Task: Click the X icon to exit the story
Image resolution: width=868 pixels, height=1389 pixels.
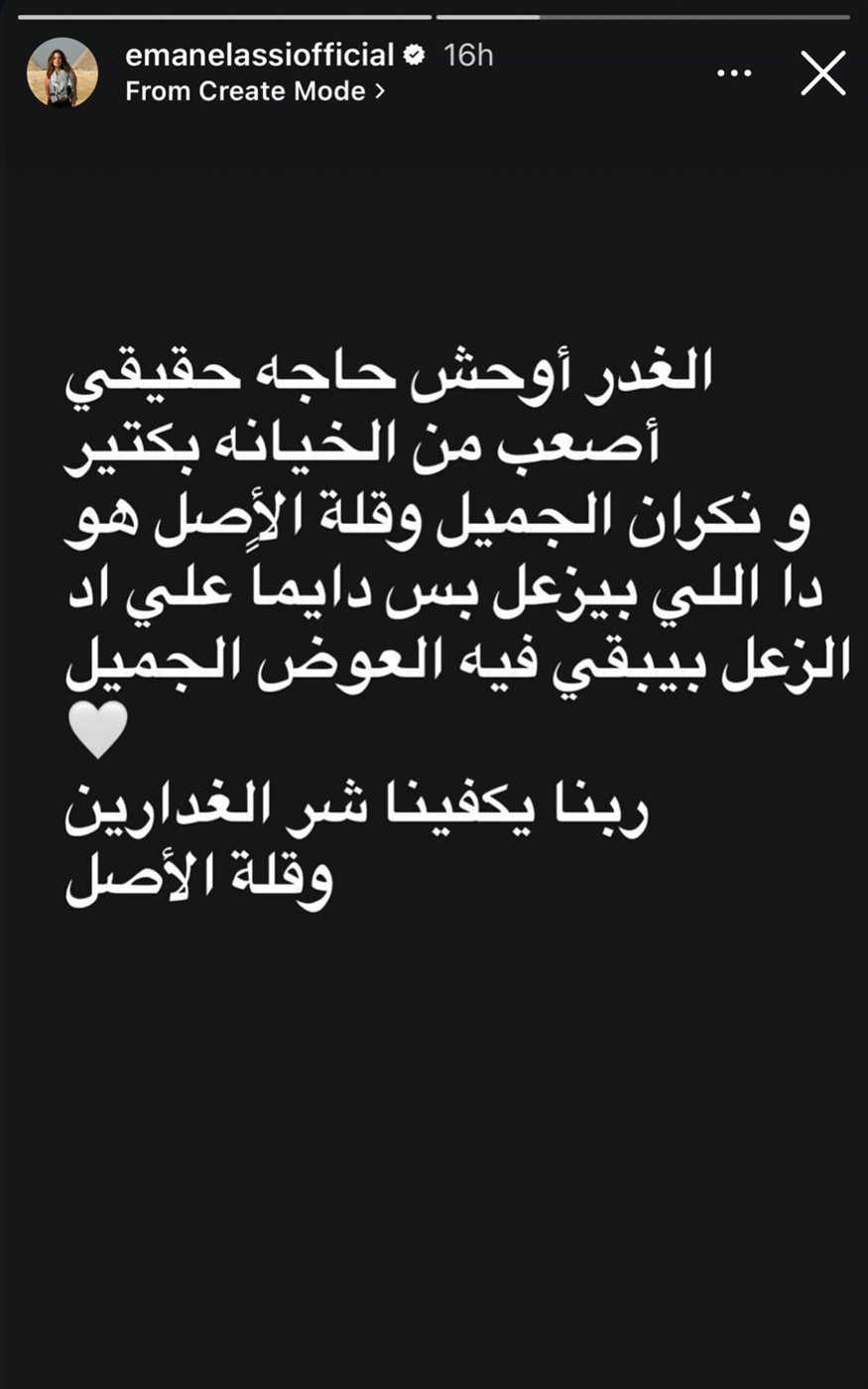Action: pos(822,72)
